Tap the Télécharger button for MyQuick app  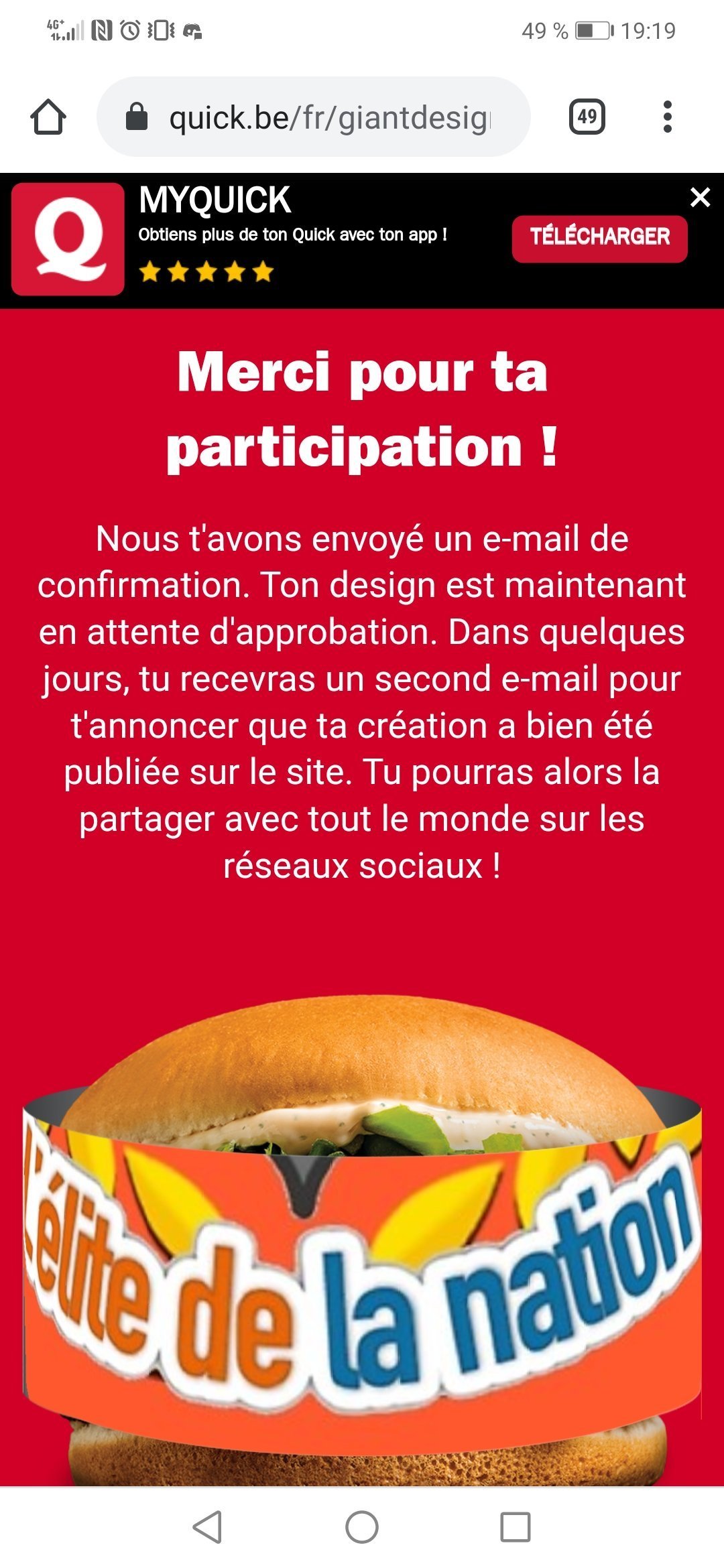pos(600,239)
